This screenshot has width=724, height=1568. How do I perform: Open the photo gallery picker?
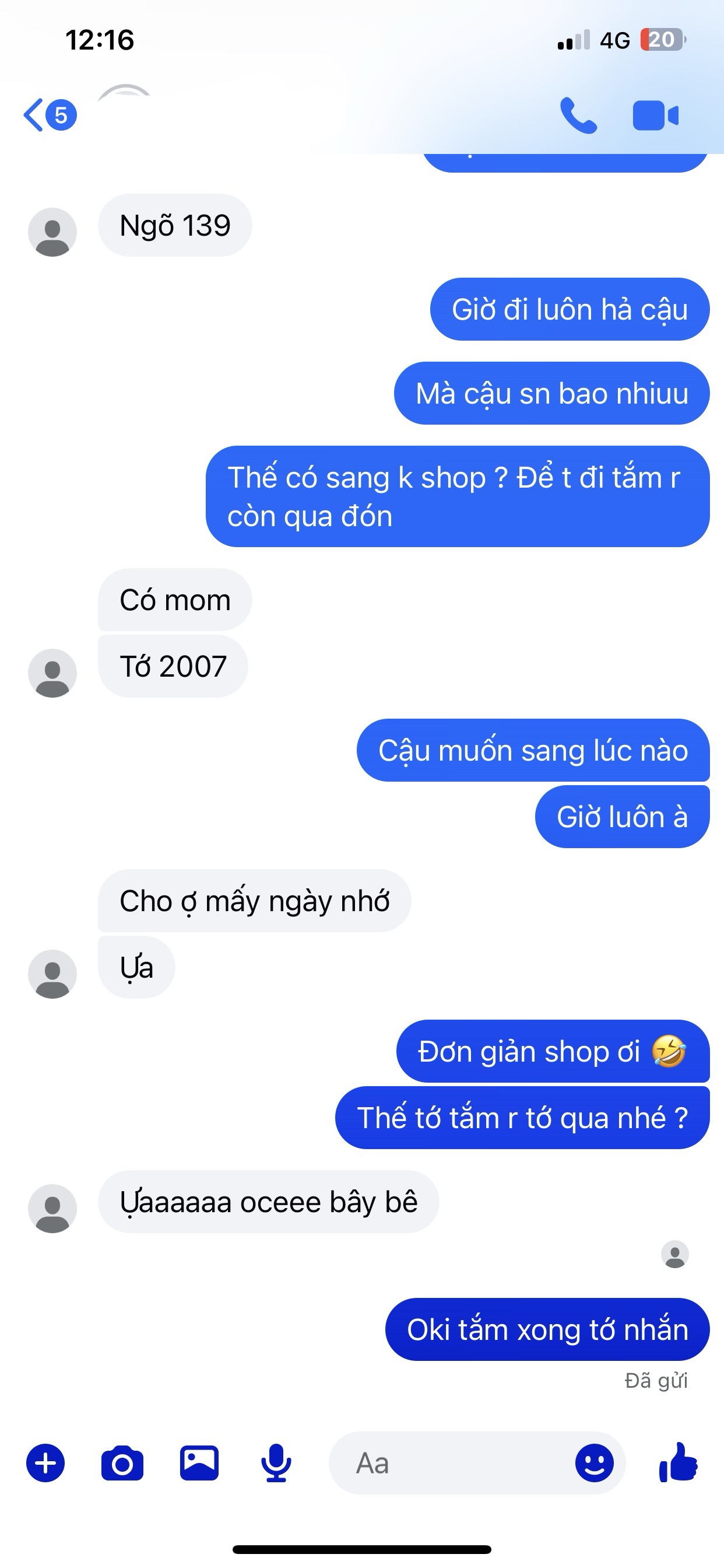[x=199, y=1462]
